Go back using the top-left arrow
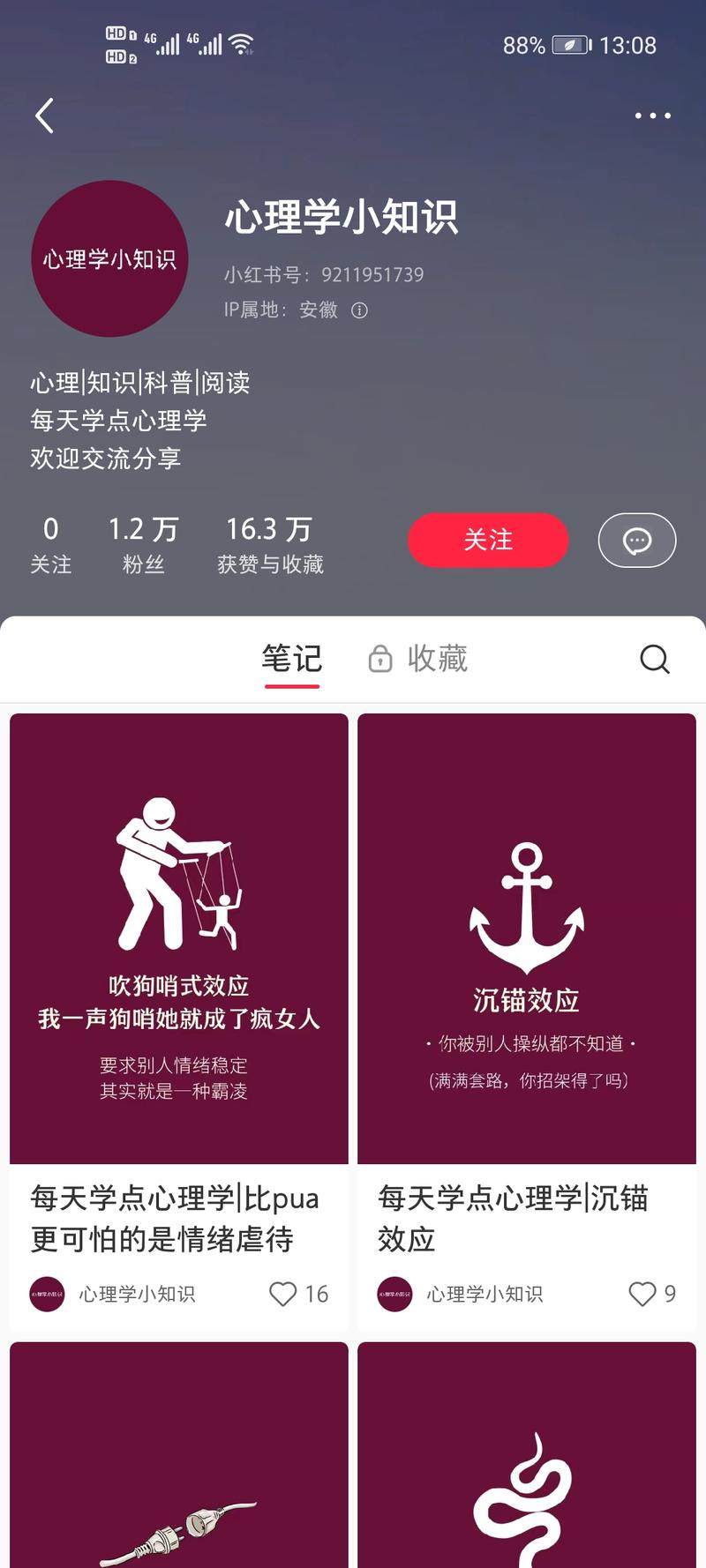Screen dimensions: 706x1568 (x=44, y=116)
